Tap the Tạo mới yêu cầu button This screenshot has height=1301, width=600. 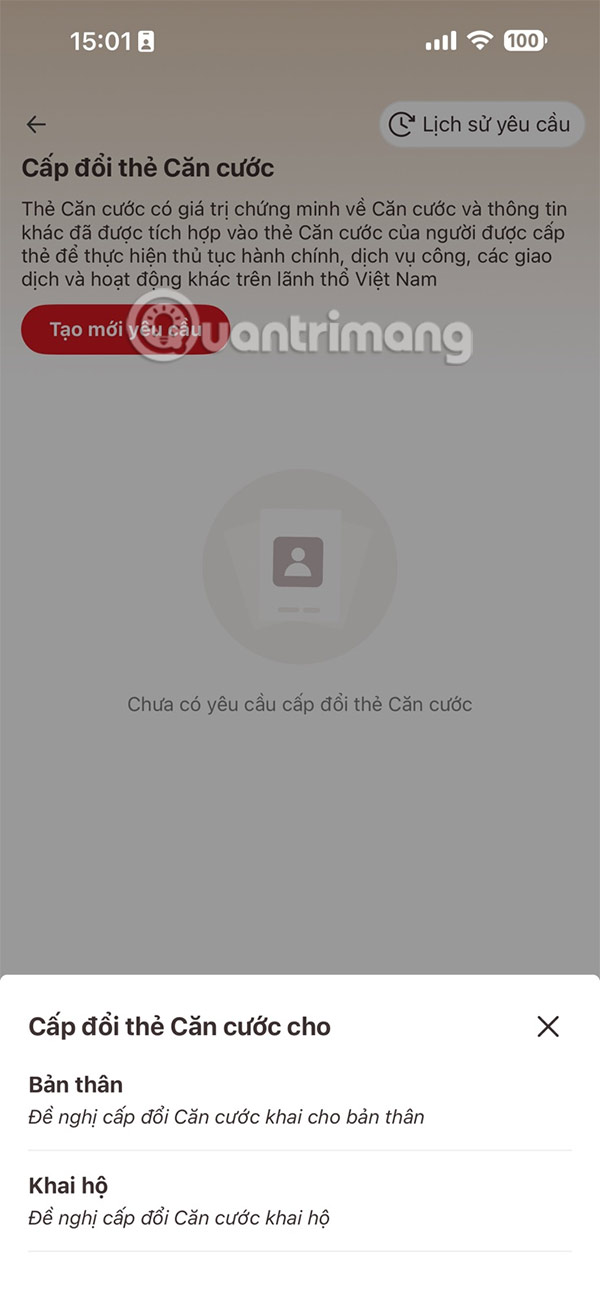124,330
